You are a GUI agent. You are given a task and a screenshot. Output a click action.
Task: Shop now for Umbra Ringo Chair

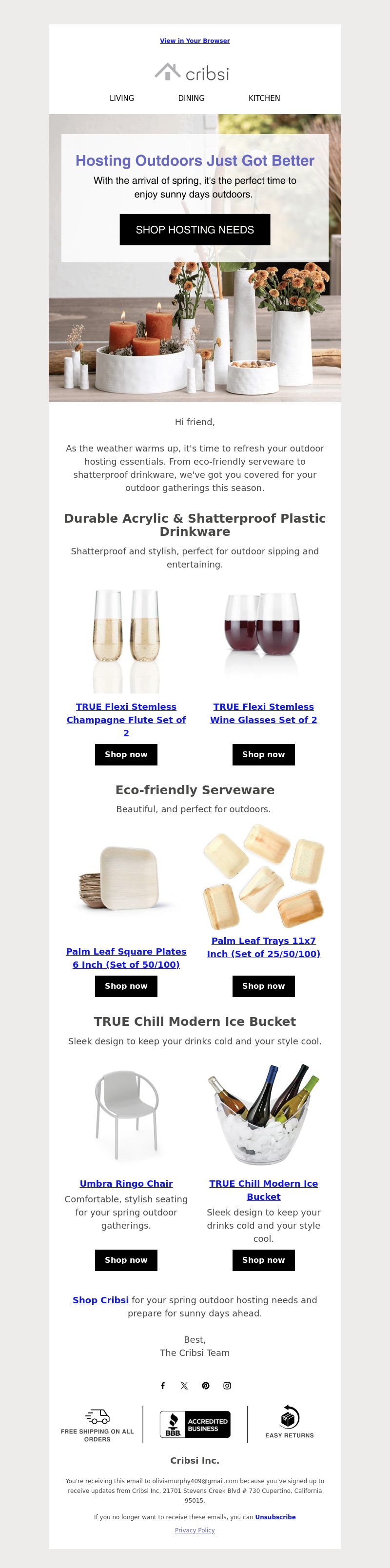126,1259
